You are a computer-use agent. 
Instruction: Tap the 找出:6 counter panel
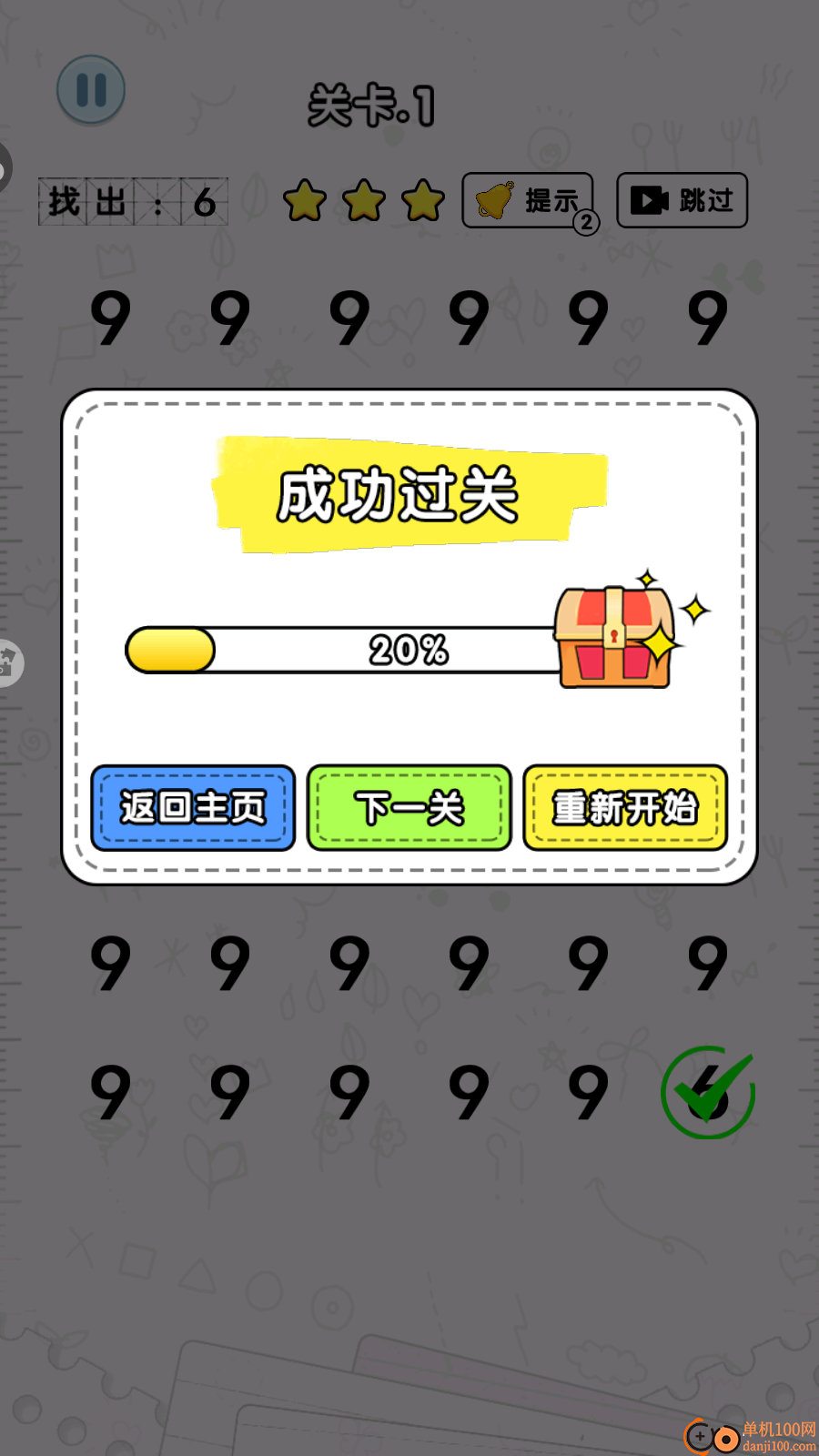click(133, 200)
